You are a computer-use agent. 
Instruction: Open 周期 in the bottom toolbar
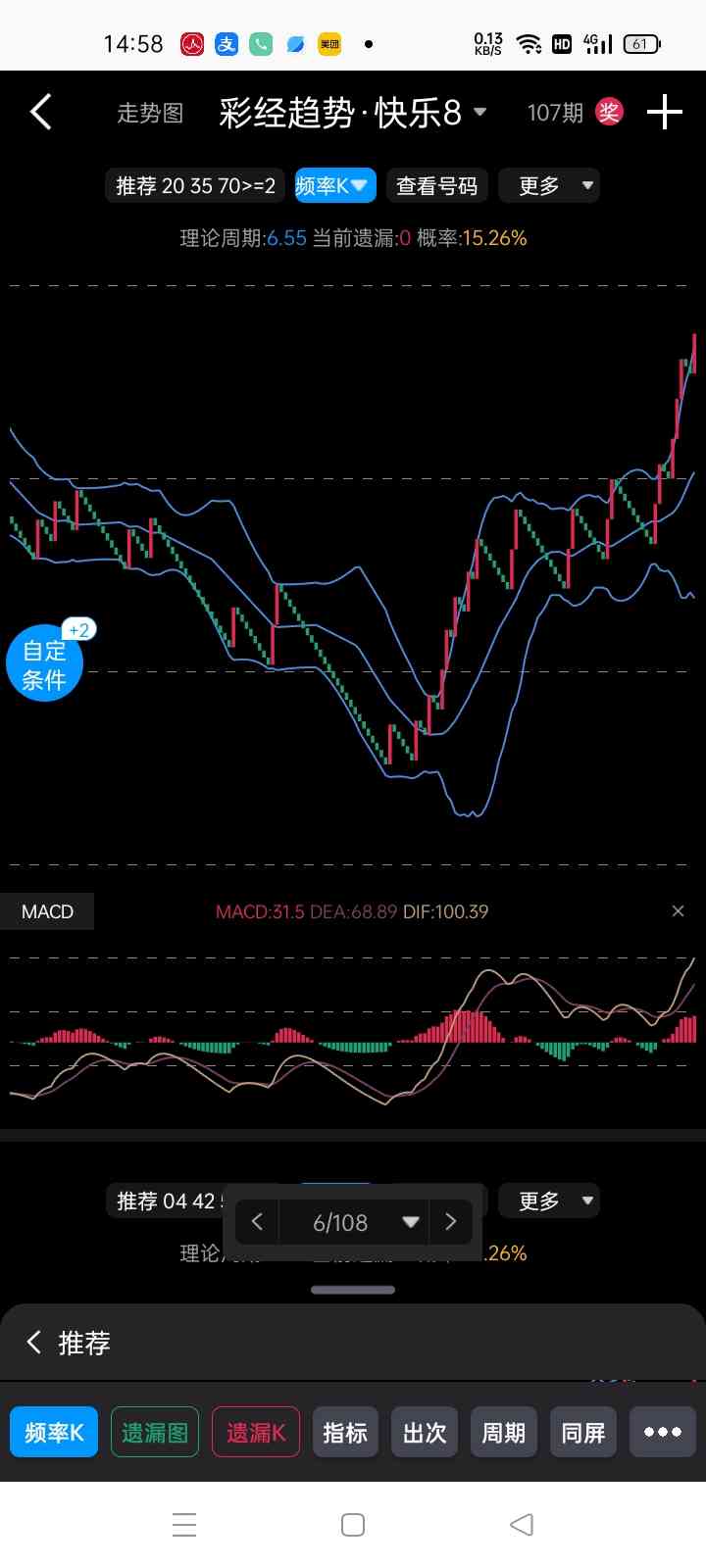504,1432
